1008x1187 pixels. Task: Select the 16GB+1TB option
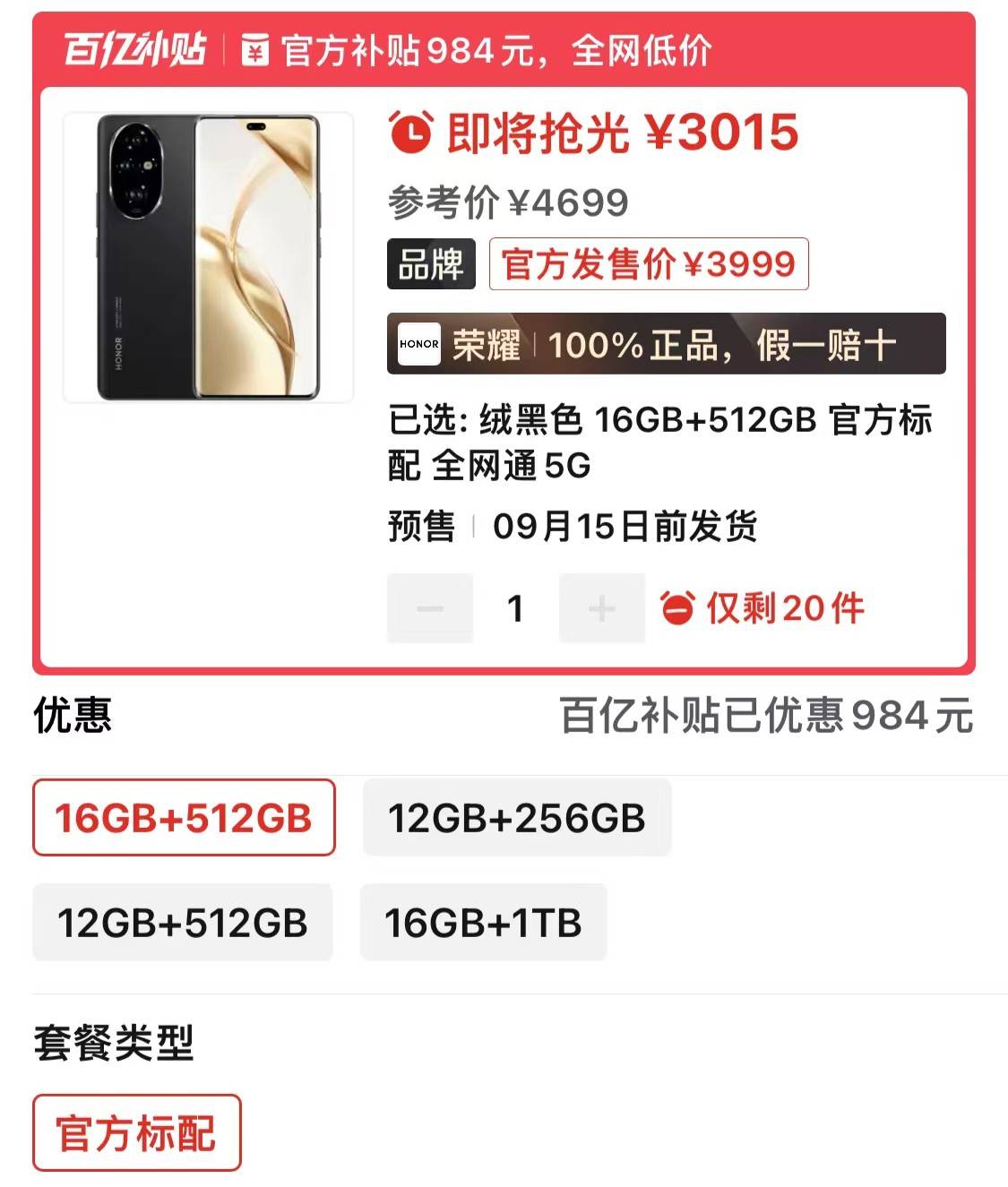tap(483, 923)
